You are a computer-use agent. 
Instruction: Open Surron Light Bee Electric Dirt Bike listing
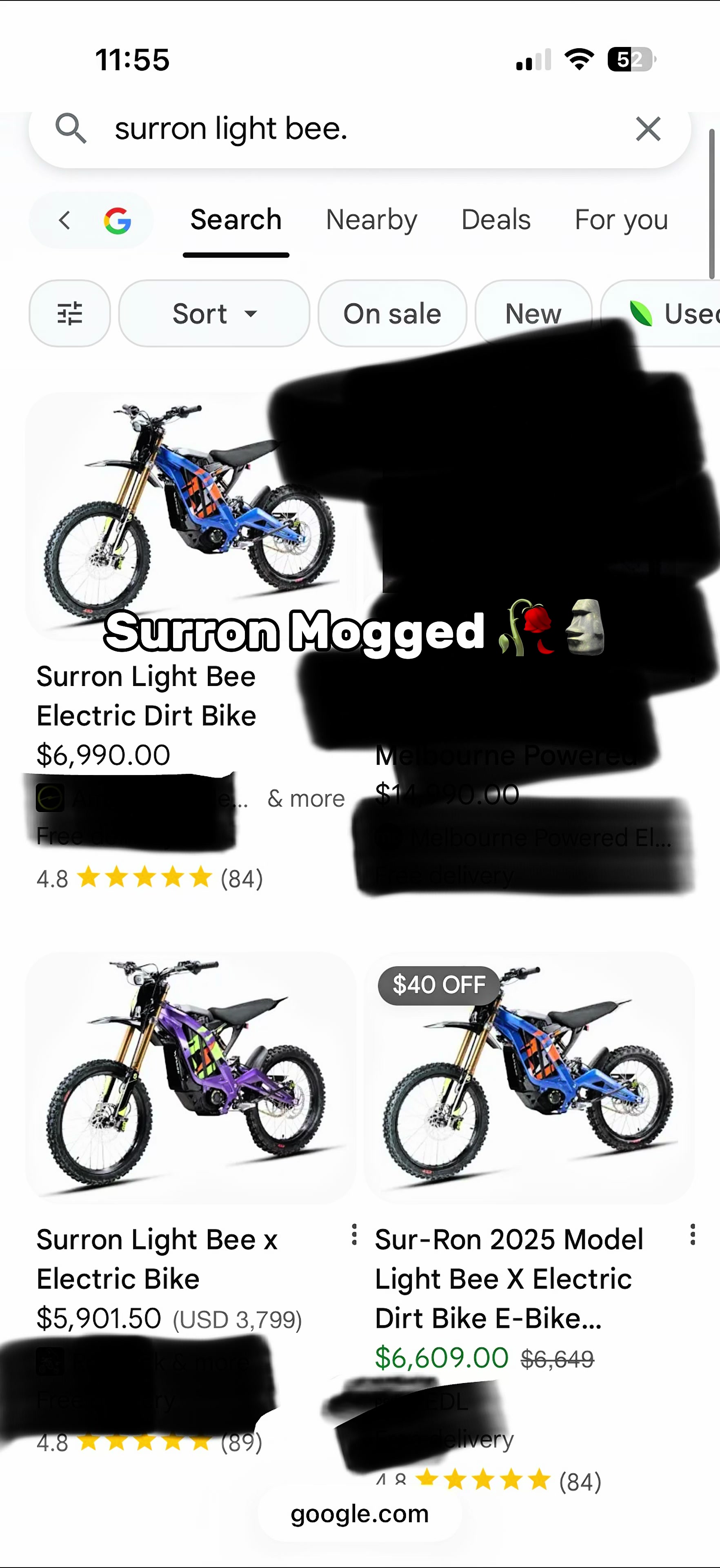tap(146, 695)
